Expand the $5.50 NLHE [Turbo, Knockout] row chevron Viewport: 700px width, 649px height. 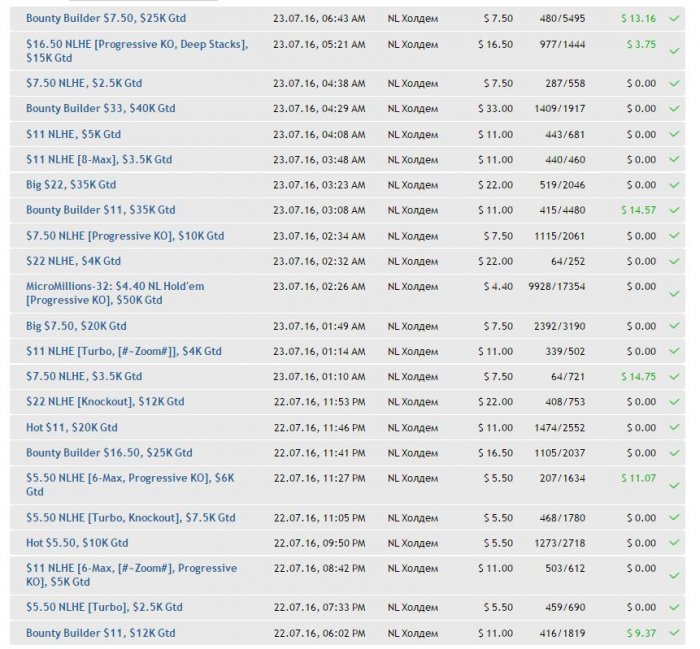tap(674, 518)
